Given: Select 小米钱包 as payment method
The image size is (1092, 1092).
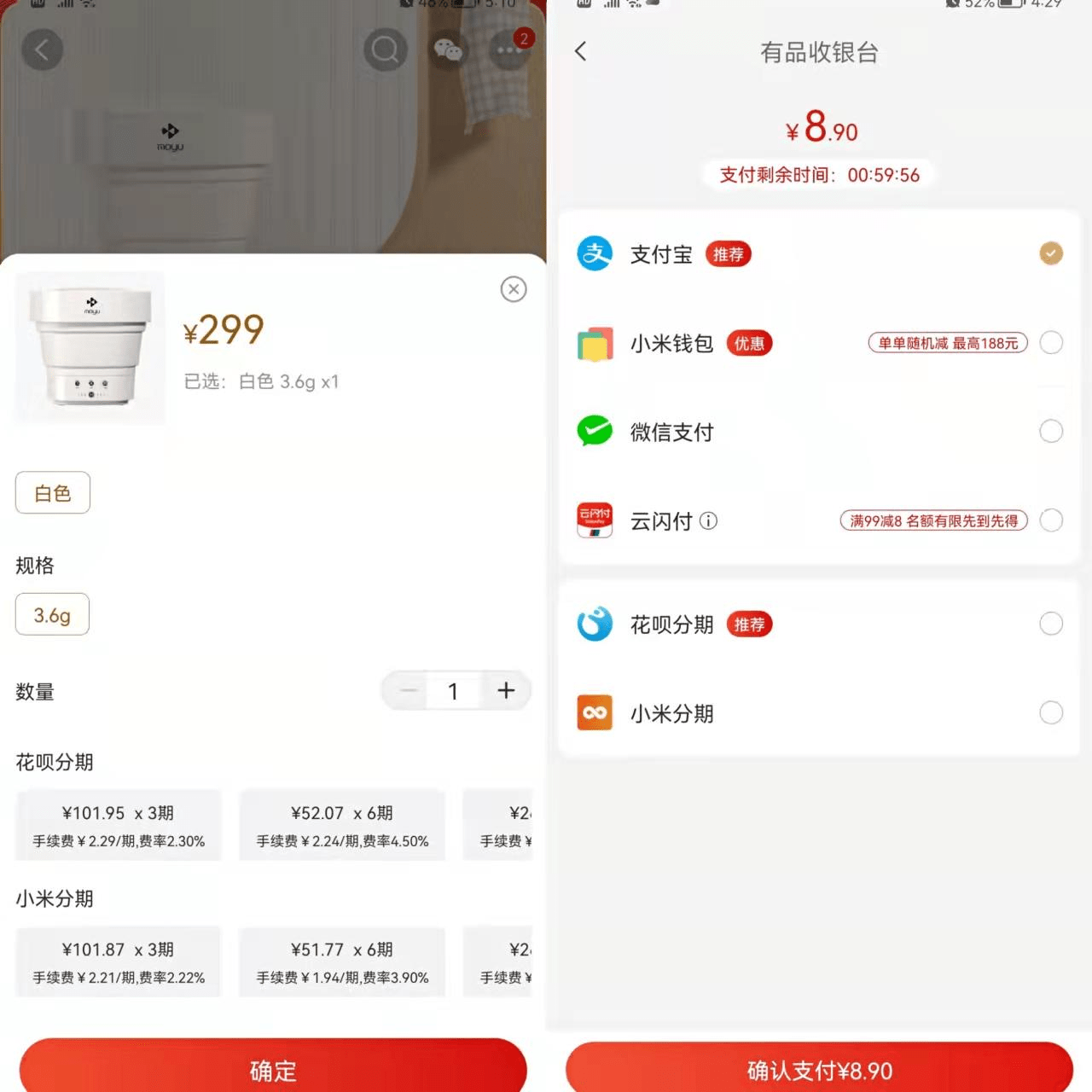Looking at the screenshot, I should [1050, 343].
